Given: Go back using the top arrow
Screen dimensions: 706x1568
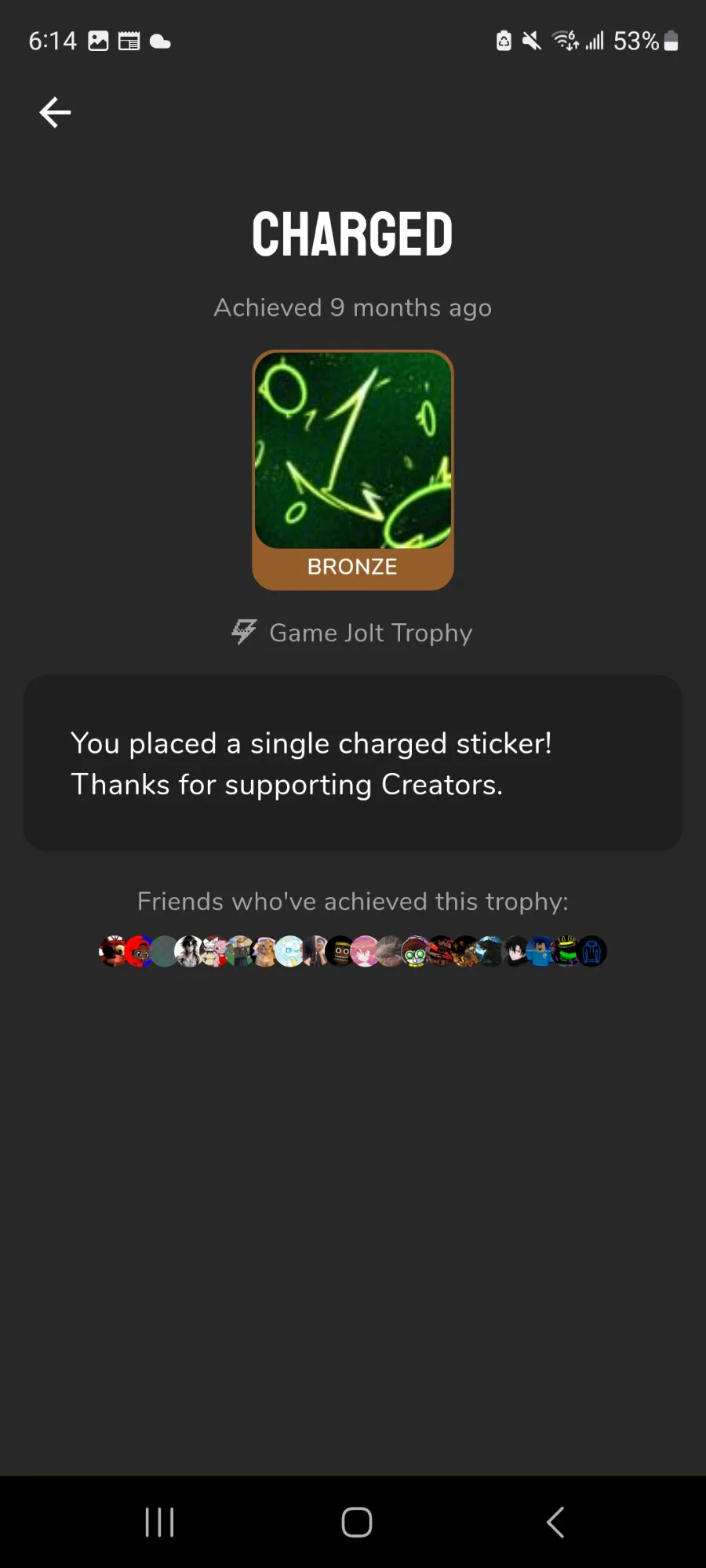Looking at the screenshot, I should tap(55, 113).
